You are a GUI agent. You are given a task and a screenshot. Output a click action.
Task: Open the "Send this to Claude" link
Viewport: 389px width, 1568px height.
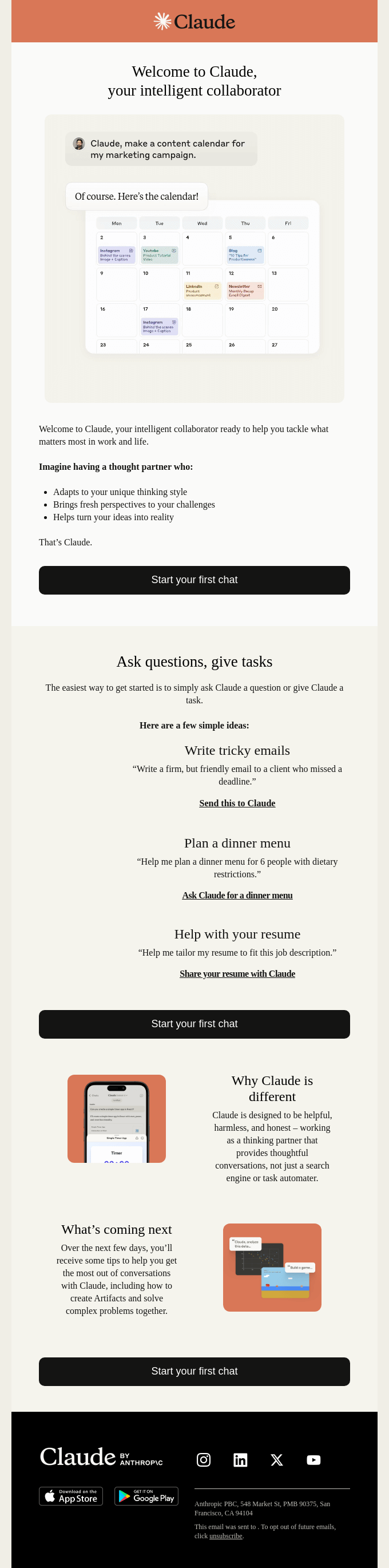[237, 803]
